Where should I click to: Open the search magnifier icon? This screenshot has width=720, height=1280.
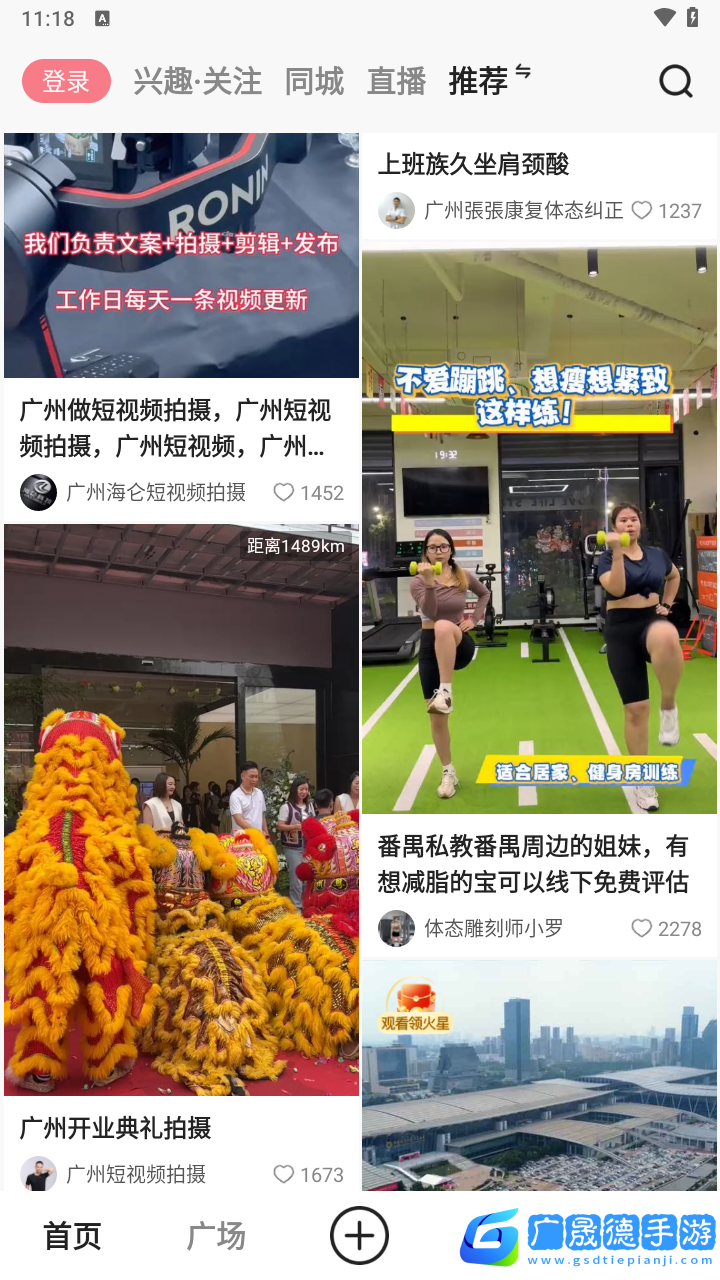tap(676, 81)
